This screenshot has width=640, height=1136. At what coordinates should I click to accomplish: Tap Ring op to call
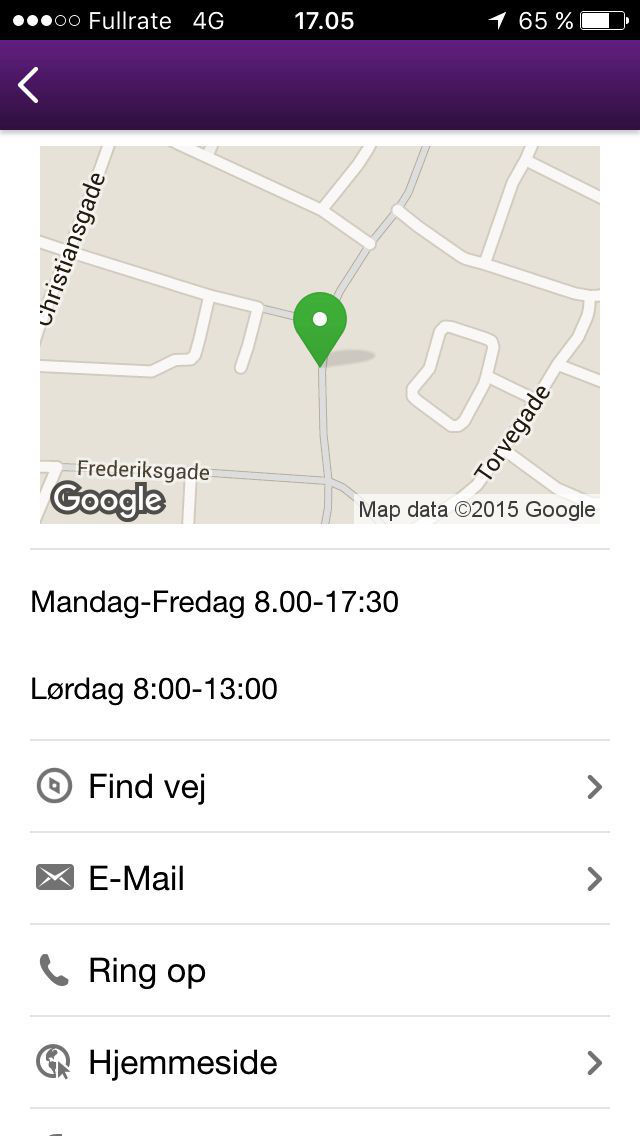320,970
